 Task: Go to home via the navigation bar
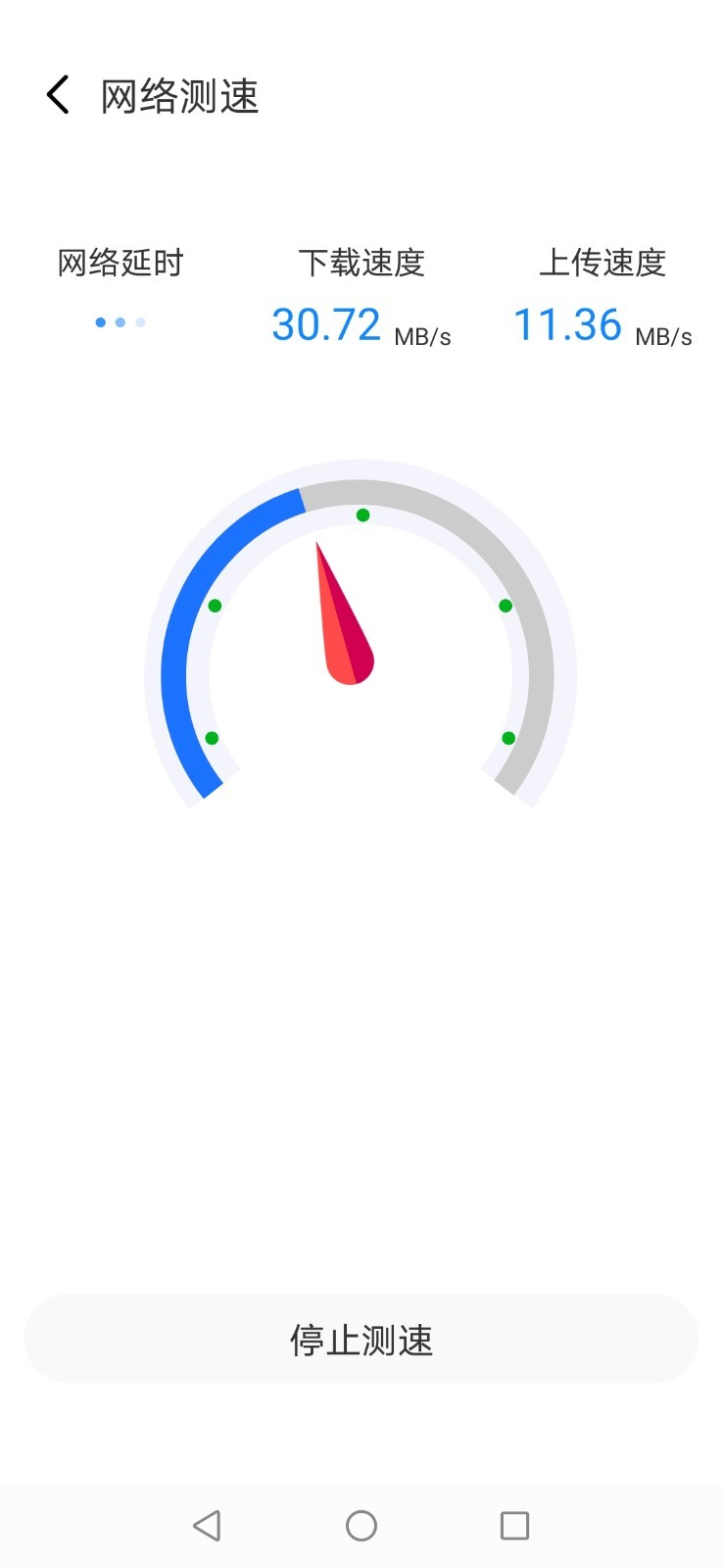pyautogui.click(x=361, y=1525)
